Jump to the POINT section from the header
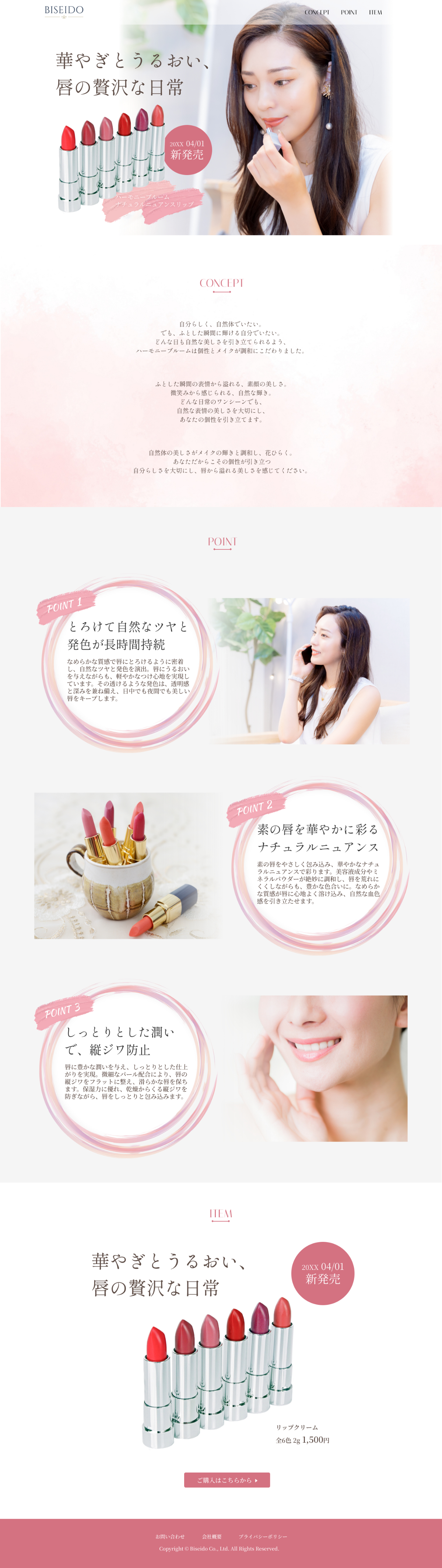Viewport: 442px width, 1568px height. 349,12
